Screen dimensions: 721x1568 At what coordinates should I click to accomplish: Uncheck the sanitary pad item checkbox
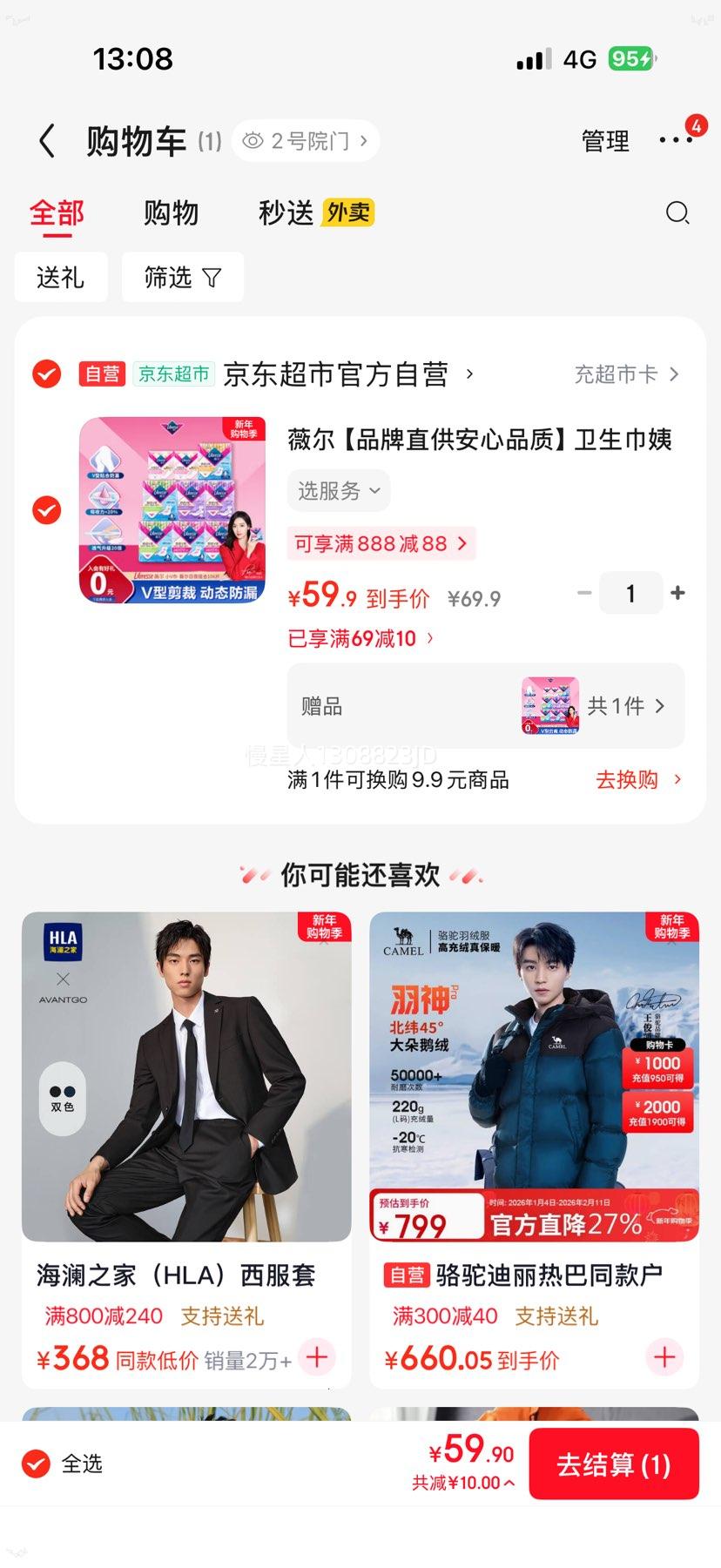point(46,510)
